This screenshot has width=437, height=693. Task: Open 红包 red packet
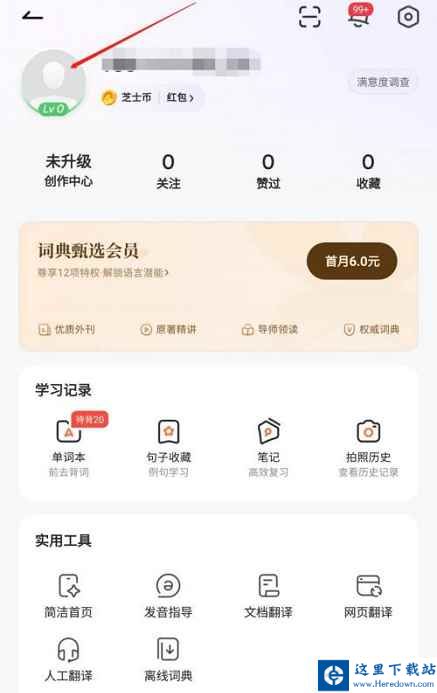click(180, 97)
